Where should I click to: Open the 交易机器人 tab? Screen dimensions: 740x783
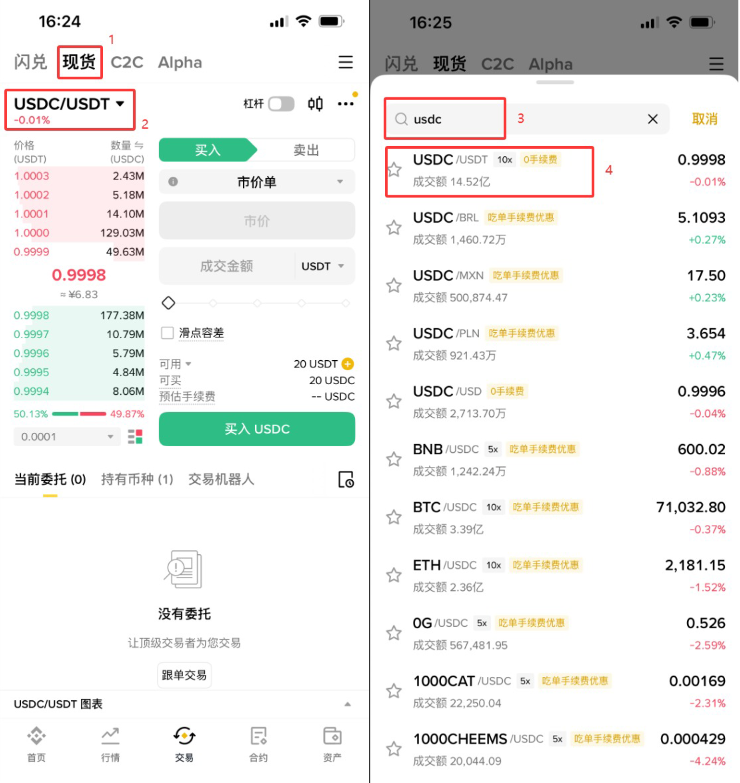click(221, 479)
